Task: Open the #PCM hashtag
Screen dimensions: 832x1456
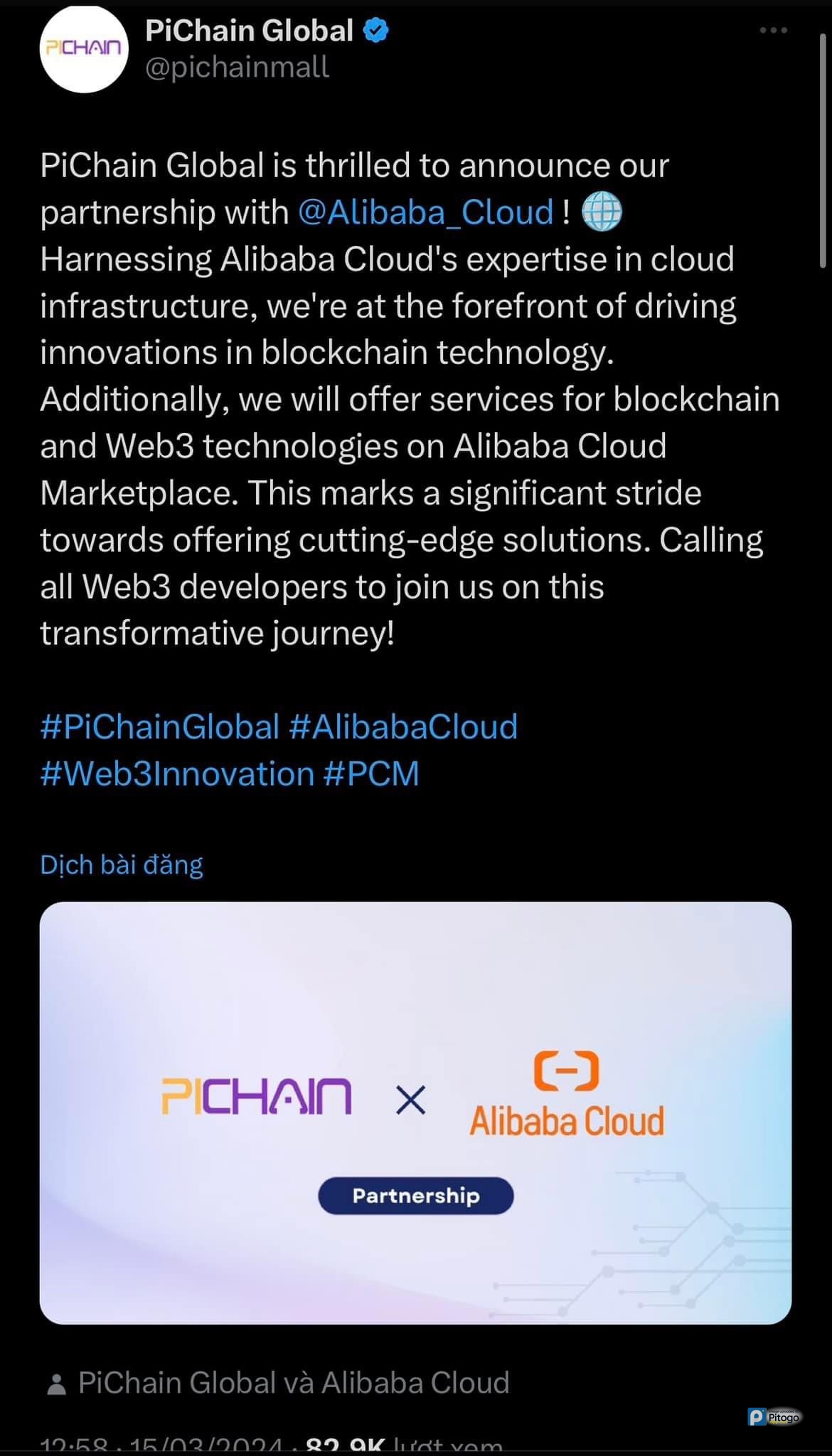Action: click(371, 773)
